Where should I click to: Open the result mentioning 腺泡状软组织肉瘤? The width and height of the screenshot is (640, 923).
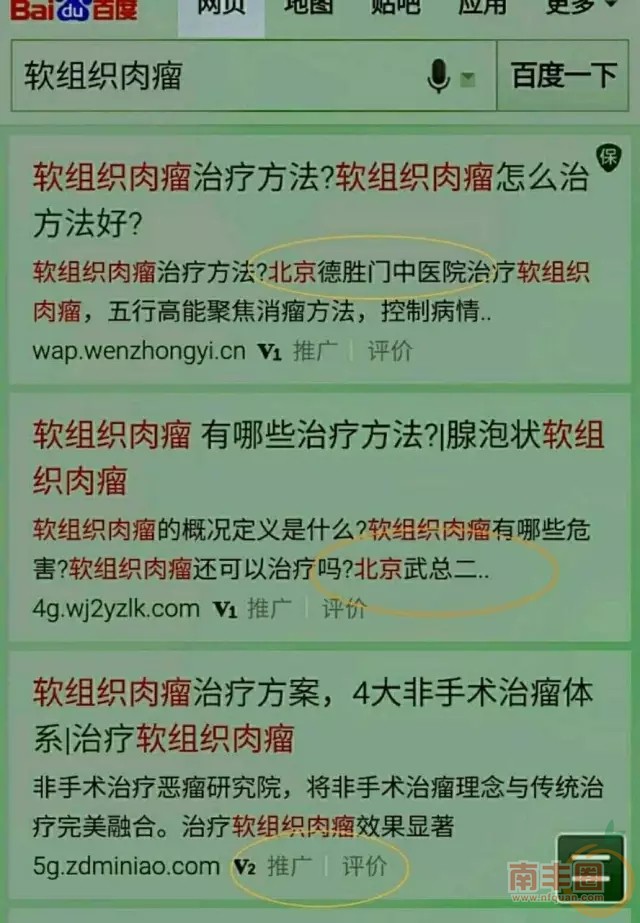pyautogui.click(x=318, y=456)
